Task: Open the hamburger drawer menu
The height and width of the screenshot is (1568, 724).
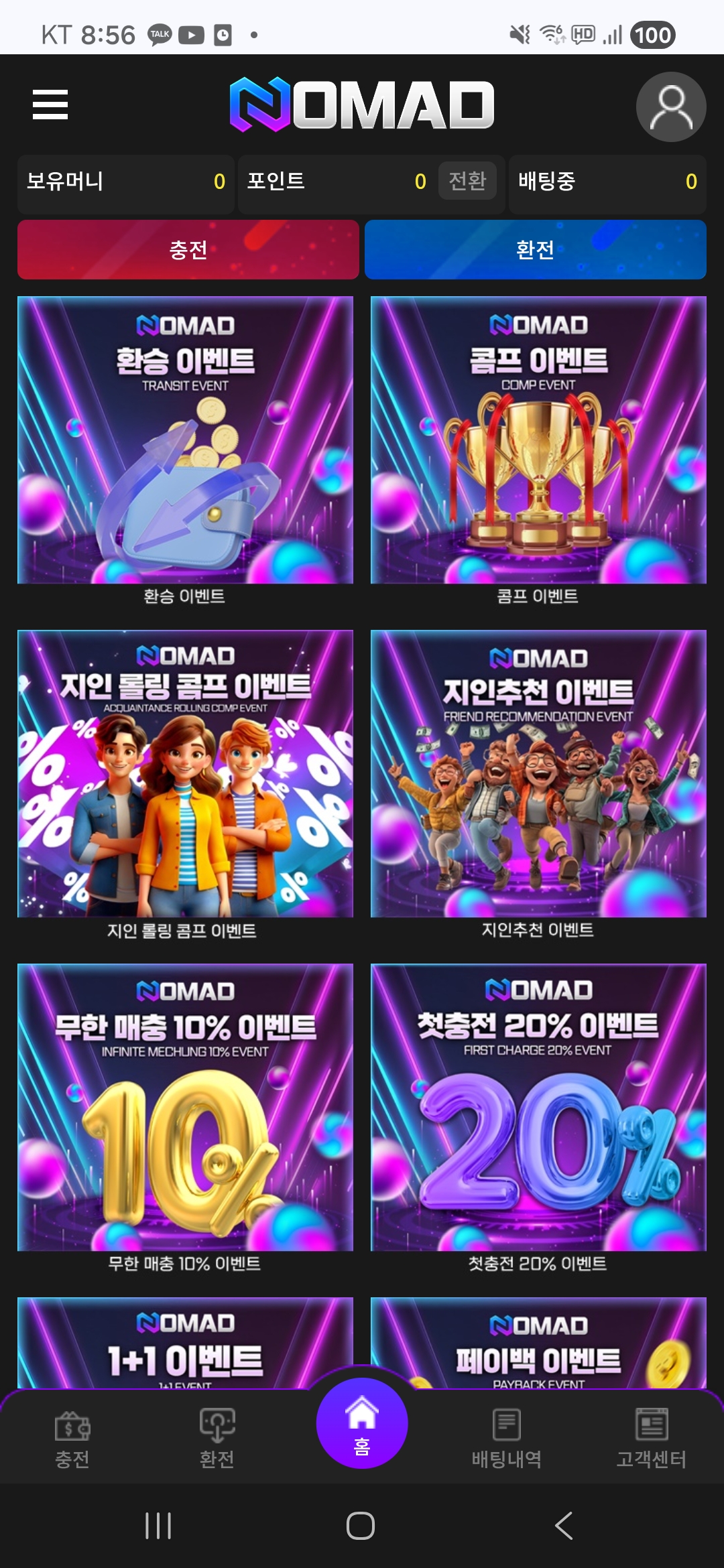Action: coord(50,105)
